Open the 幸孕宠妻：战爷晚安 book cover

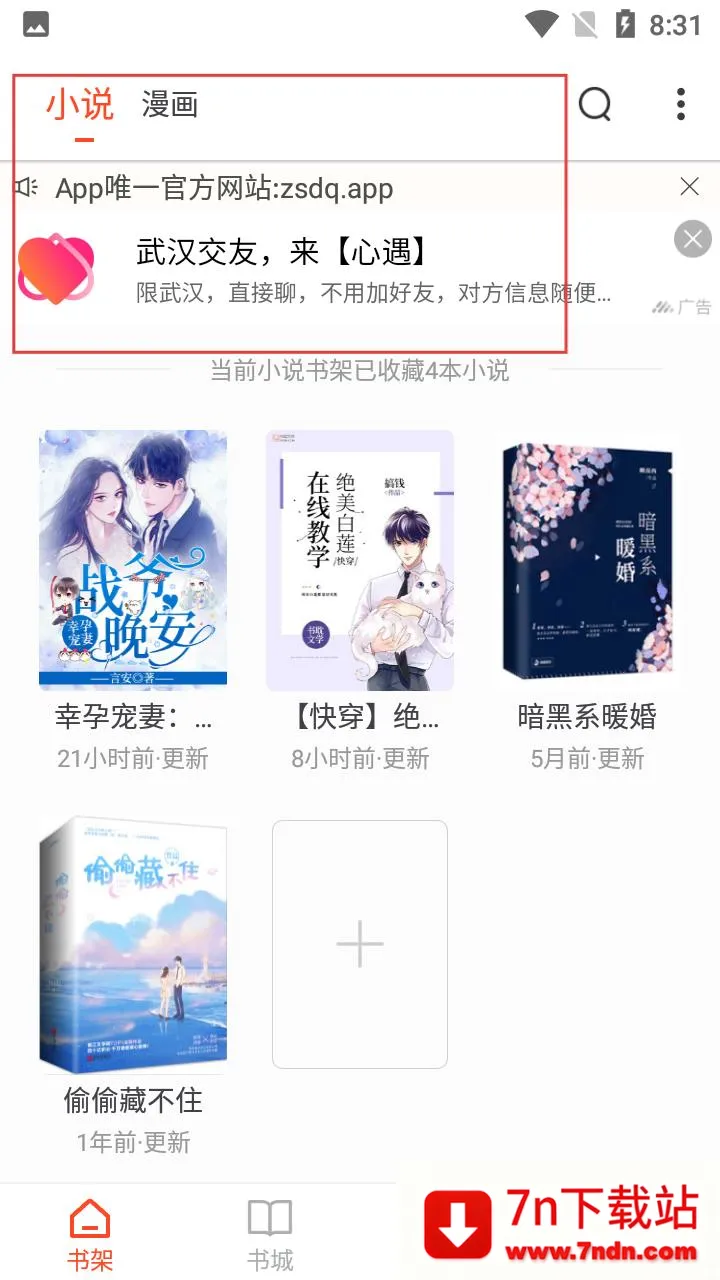tap(133, 560)
